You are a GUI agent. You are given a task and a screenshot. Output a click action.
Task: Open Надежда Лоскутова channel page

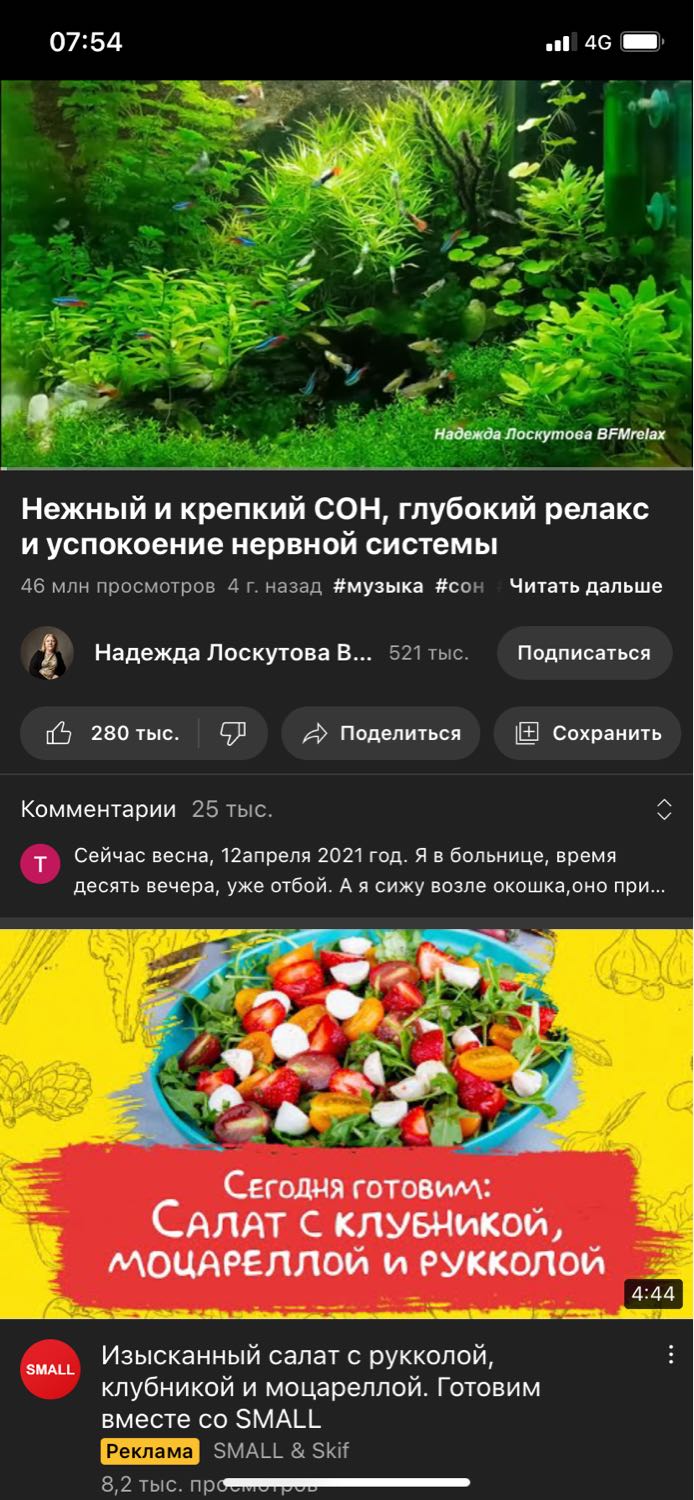tap(232, 653)
